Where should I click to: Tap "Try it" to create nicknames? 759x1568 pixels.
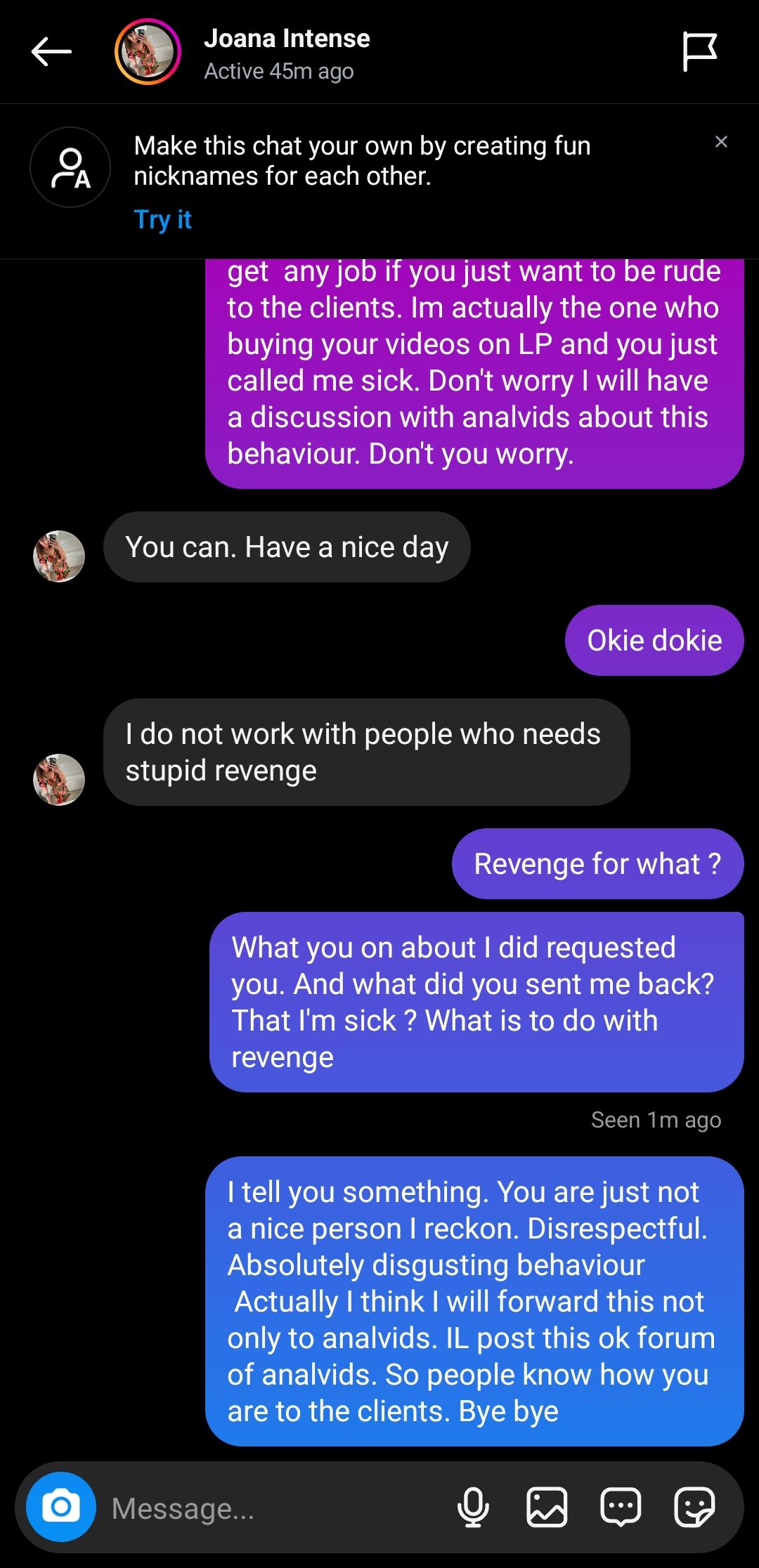162,219
